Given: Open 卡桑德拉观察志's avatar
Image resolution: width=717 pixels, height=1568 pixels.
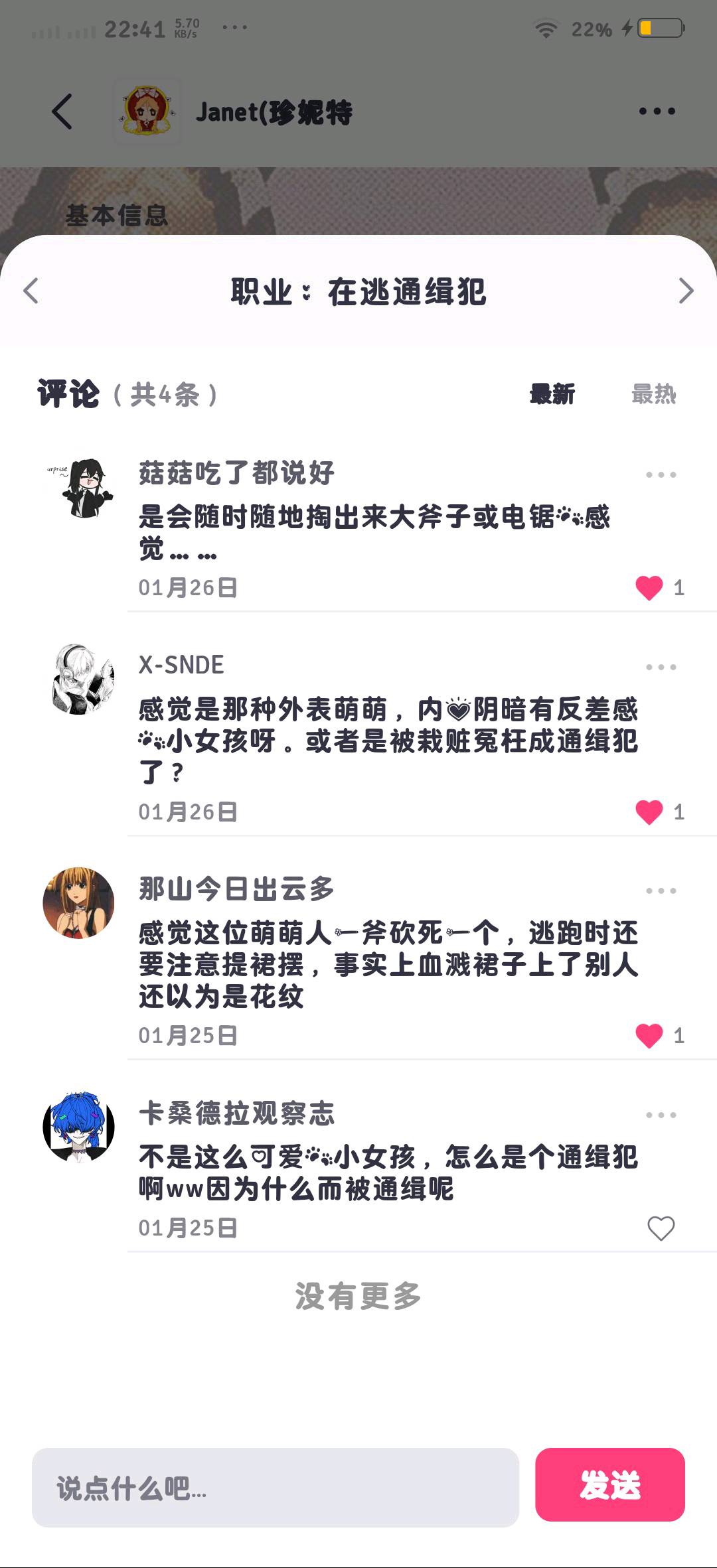Looking at the screenshot, I should (78, 1126).
